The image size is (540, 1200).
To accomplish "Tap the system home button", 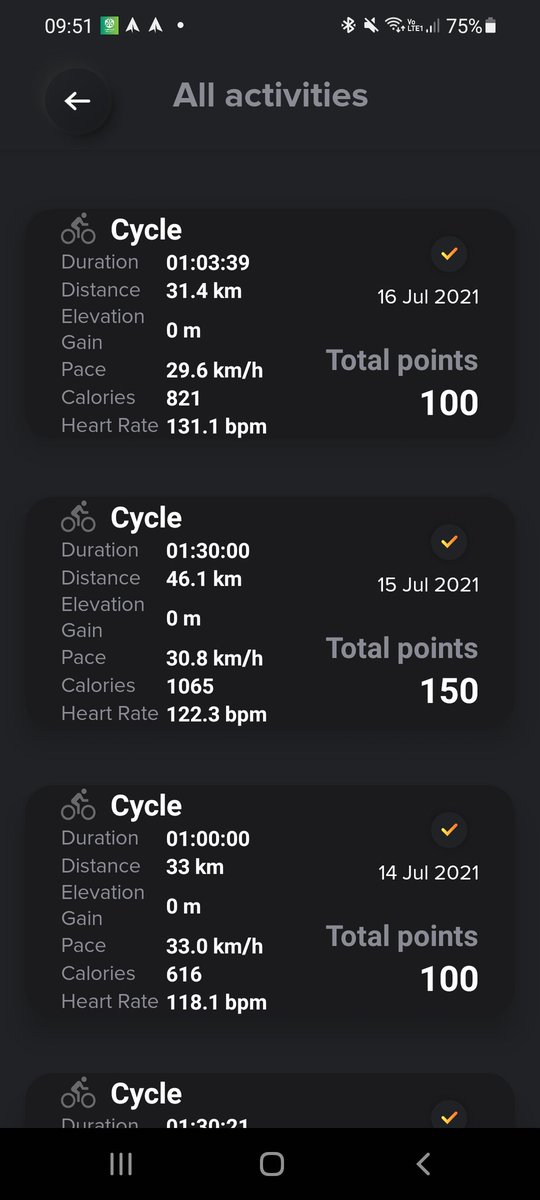I will (271, 1163).
